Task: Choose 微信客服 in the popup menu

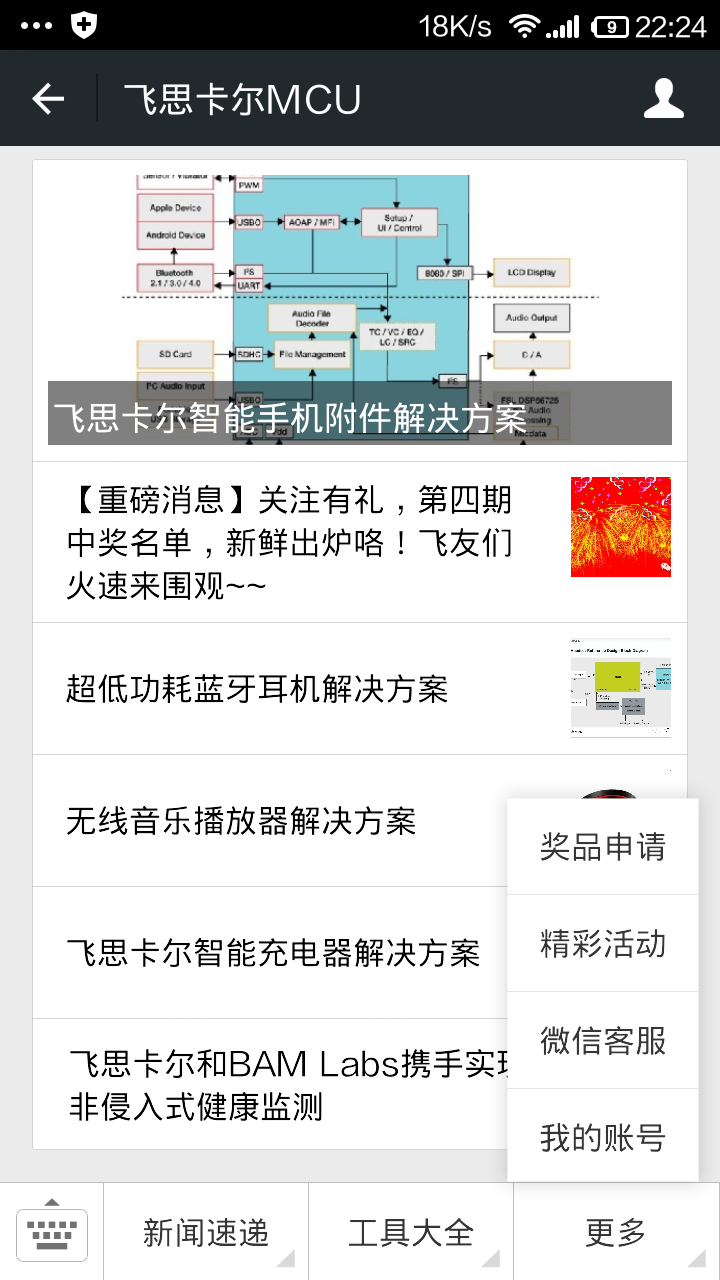Action: pos(603,1040)
